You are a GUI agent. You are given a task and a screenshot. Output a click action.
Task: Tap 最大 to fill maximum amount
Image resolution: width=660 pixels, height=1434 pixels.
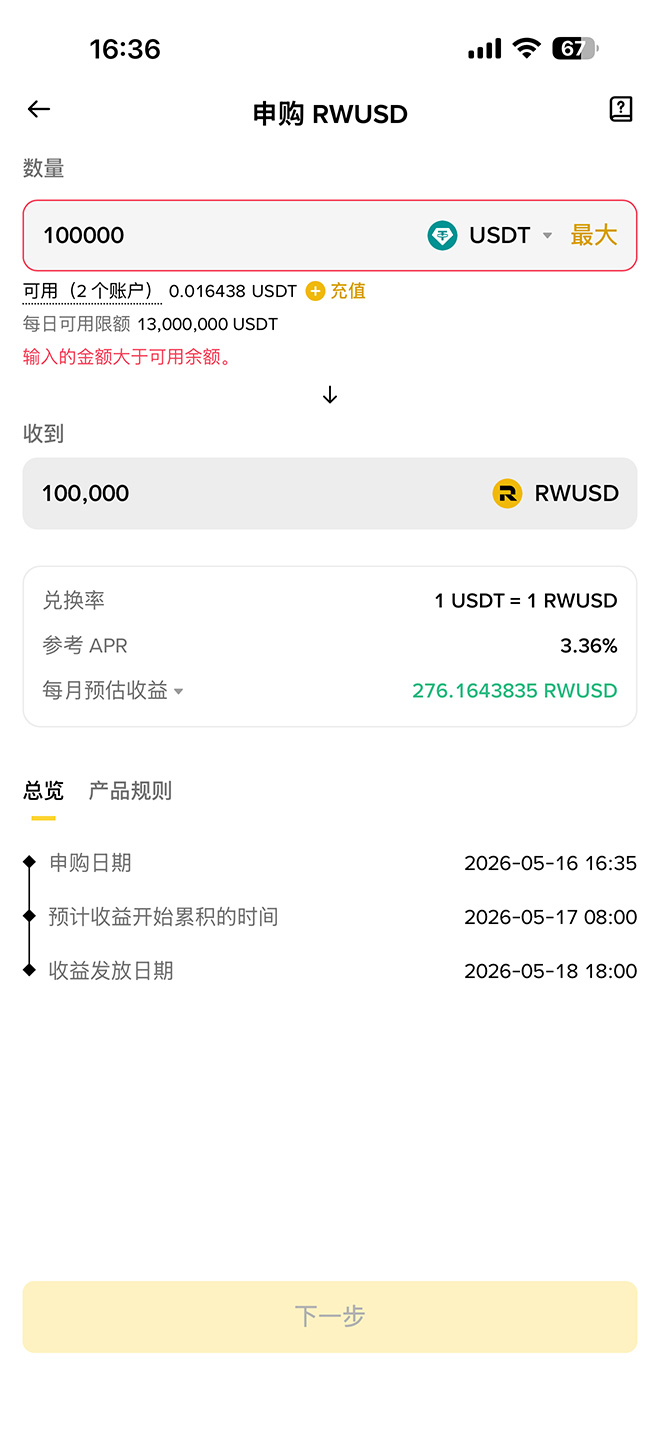(x=594, y=235)
